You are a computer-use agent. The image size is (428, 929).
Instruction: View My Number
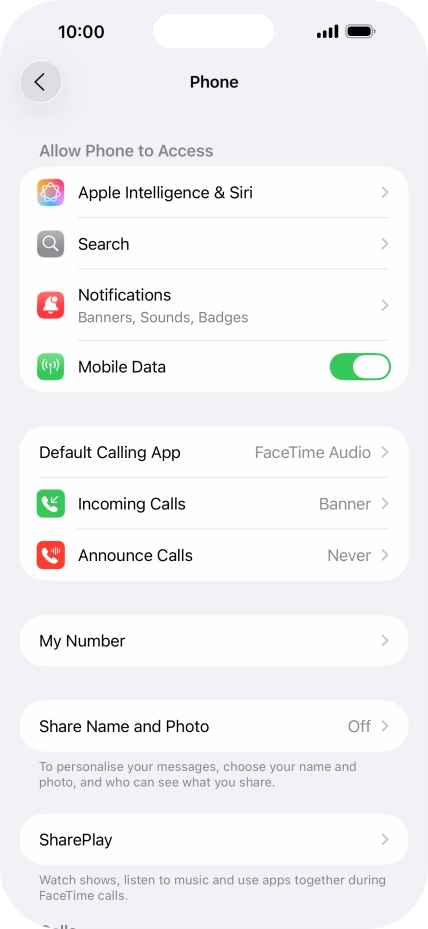click(x=214, y=640)
